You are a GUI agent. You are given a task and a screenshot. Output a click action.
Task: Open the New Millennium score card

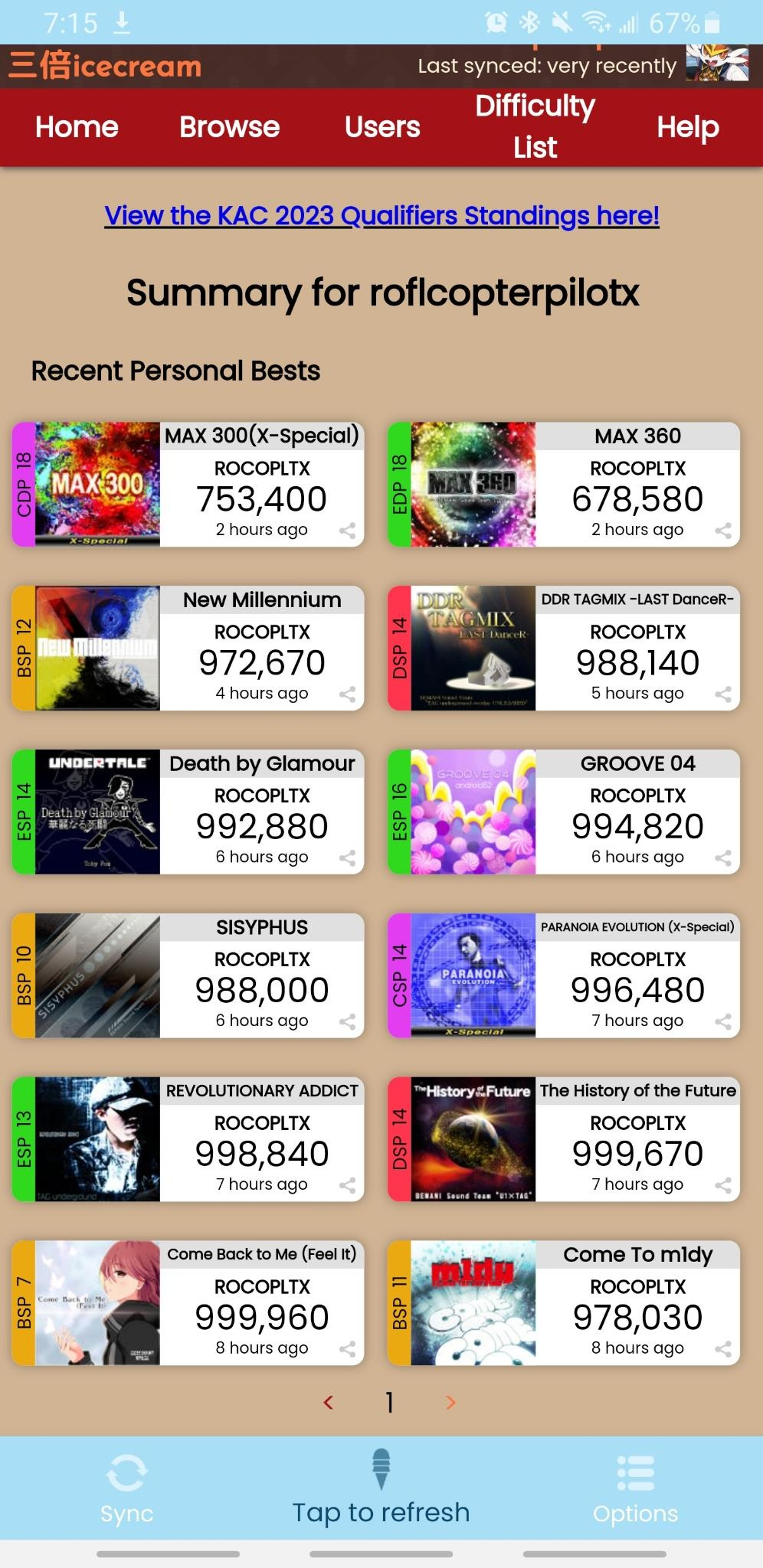[x=188, y=648]
